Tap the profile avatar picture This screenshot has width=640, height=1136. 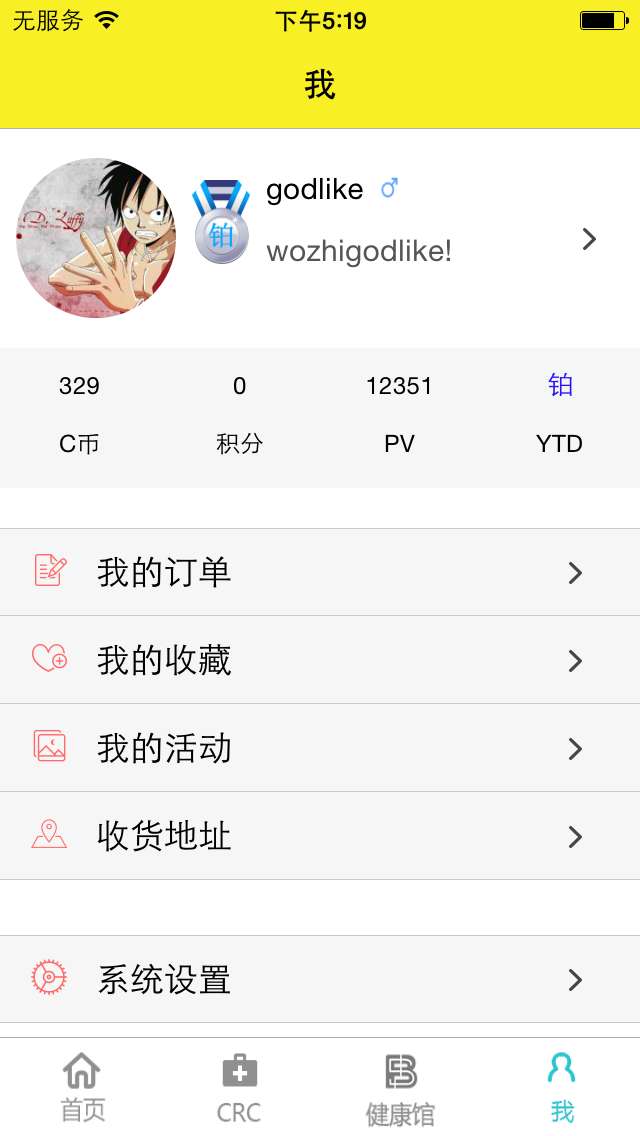click(x=96, y=238)
